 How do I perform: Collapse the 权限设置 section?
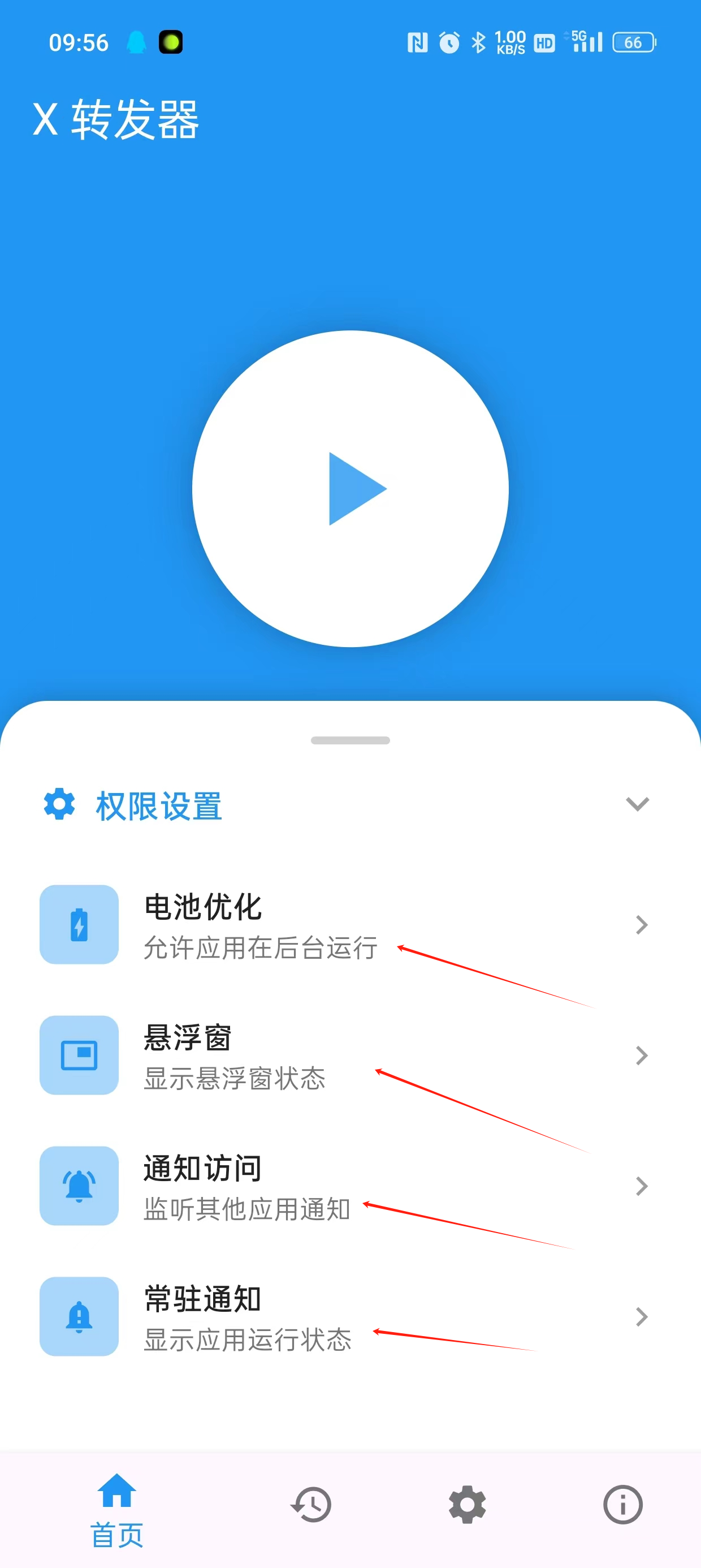(x=637, y=804)
